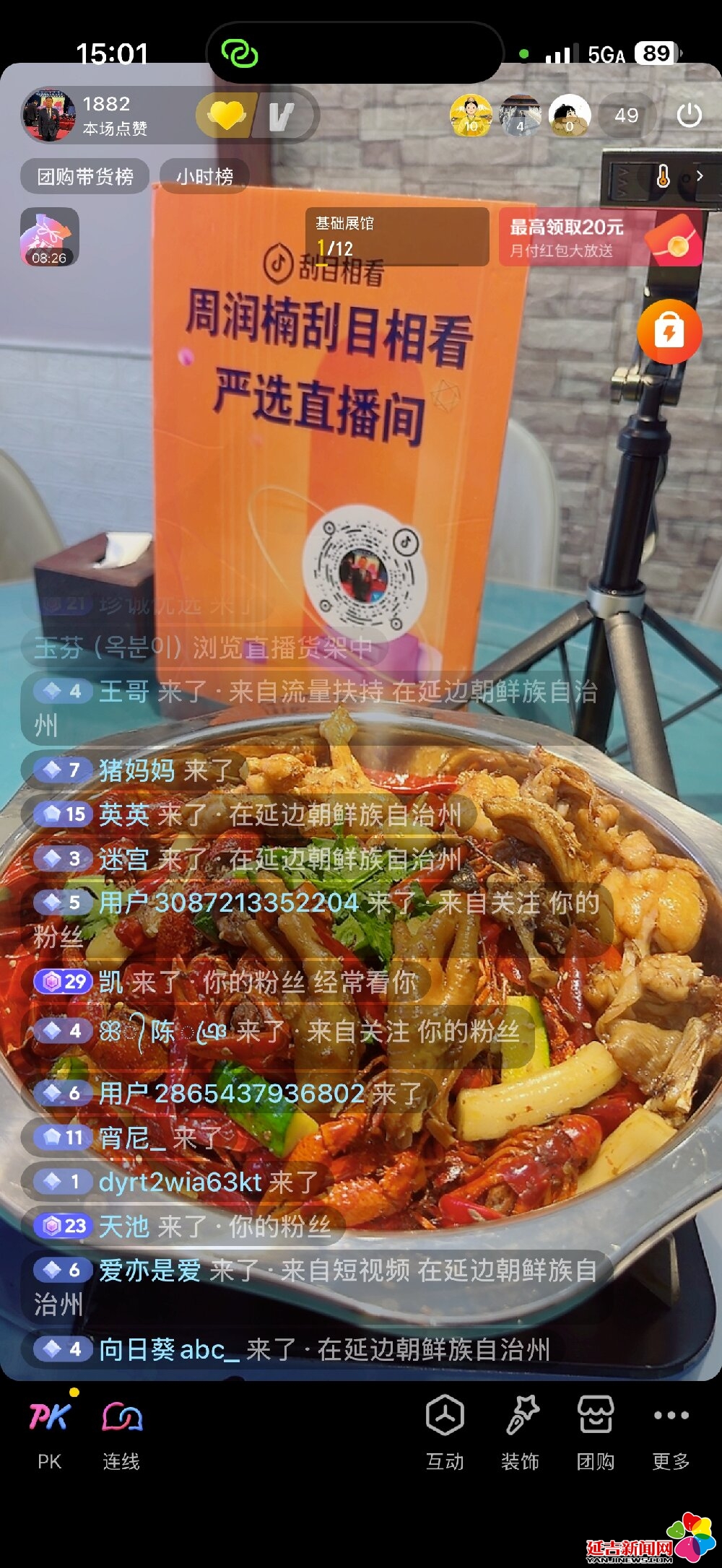Open the 基础展馆 1/12 task card
722x1568 pixels.
[x=397, y=237]
